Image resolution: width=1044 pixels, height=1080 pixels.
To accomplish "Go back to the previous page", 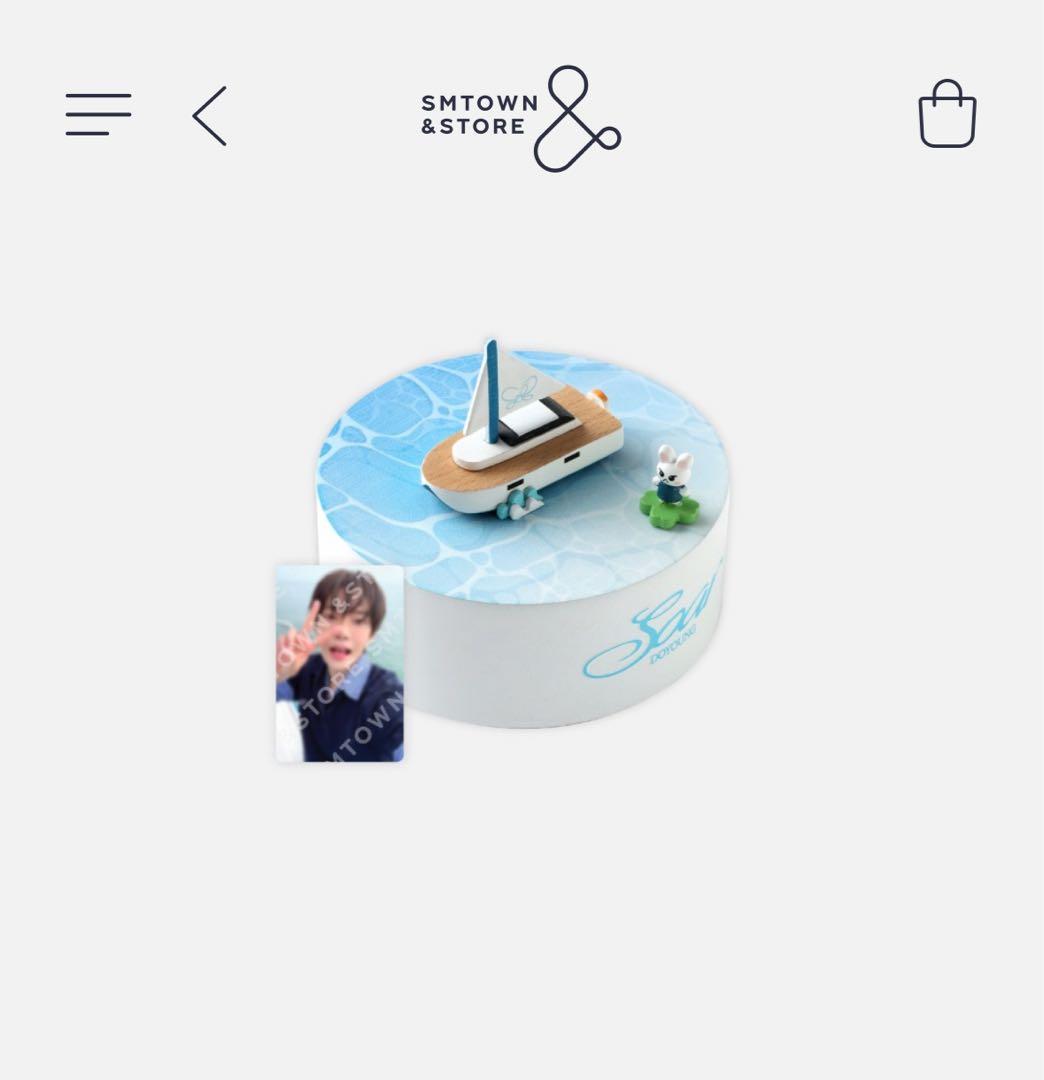I will (210, 116).
